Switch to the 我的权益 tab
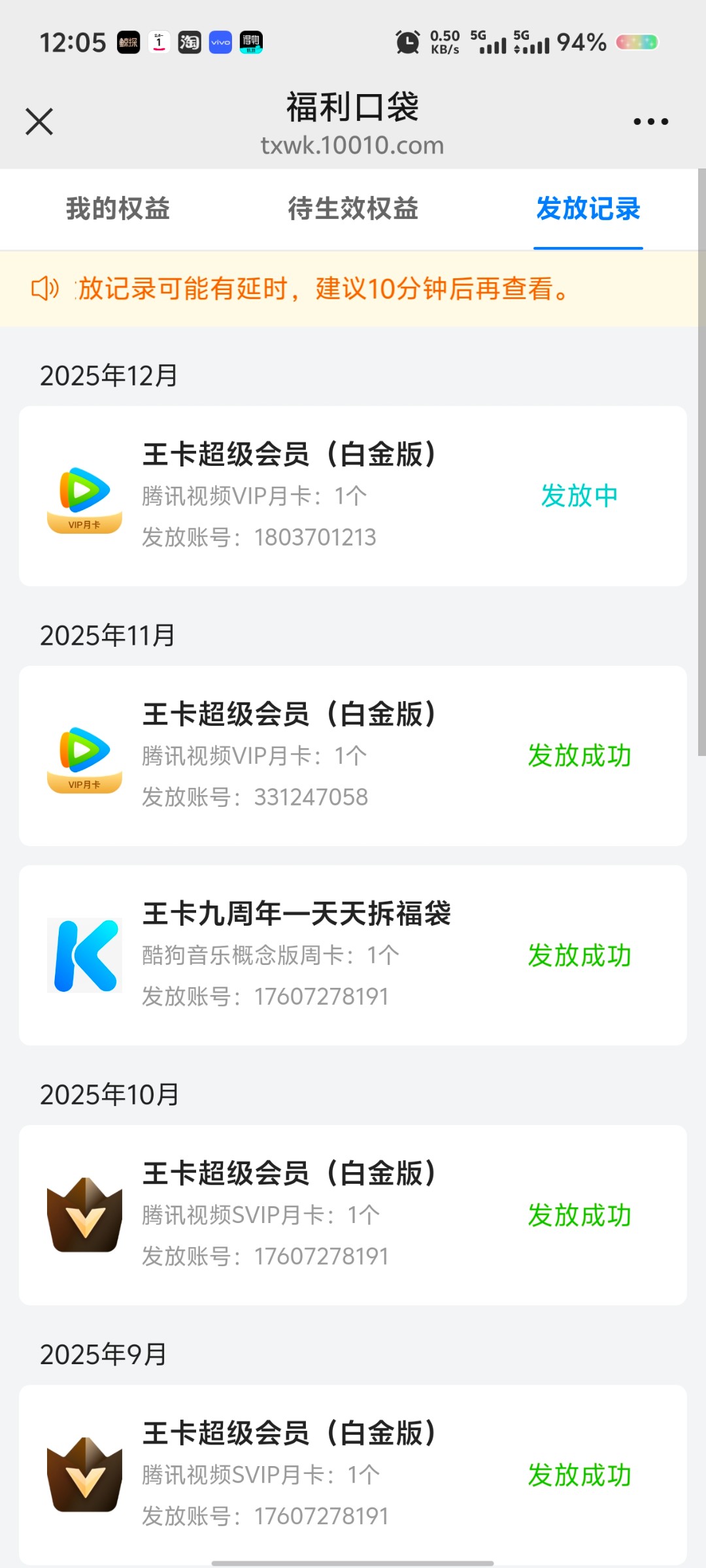 tap(118, 209)
